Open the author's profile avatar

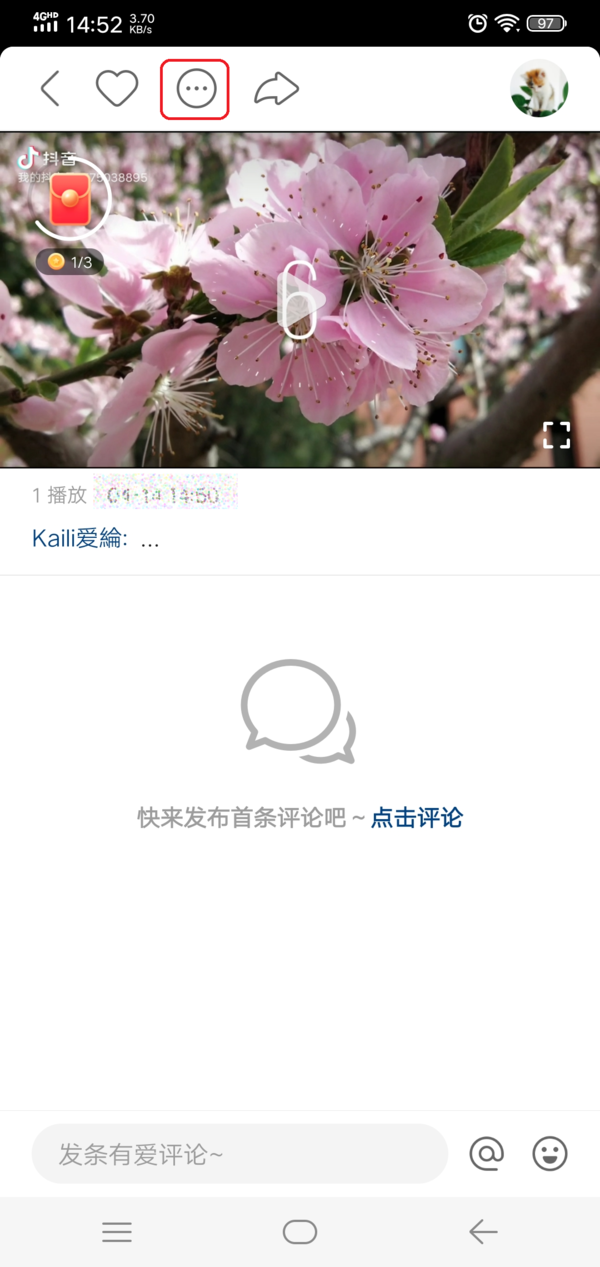(x=539, y=89)
